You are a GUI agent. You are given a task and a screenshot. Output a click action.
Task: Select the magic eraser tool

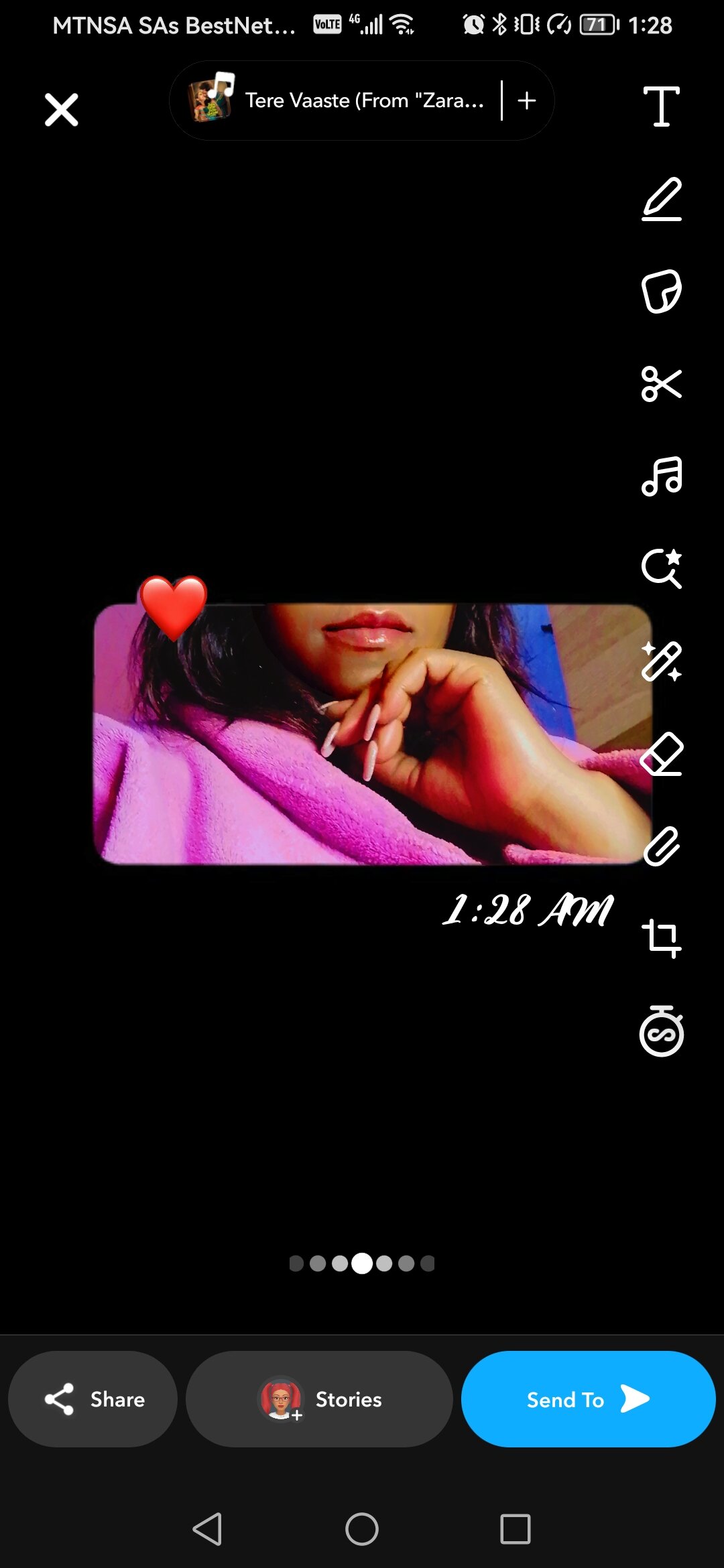point(661,754)
